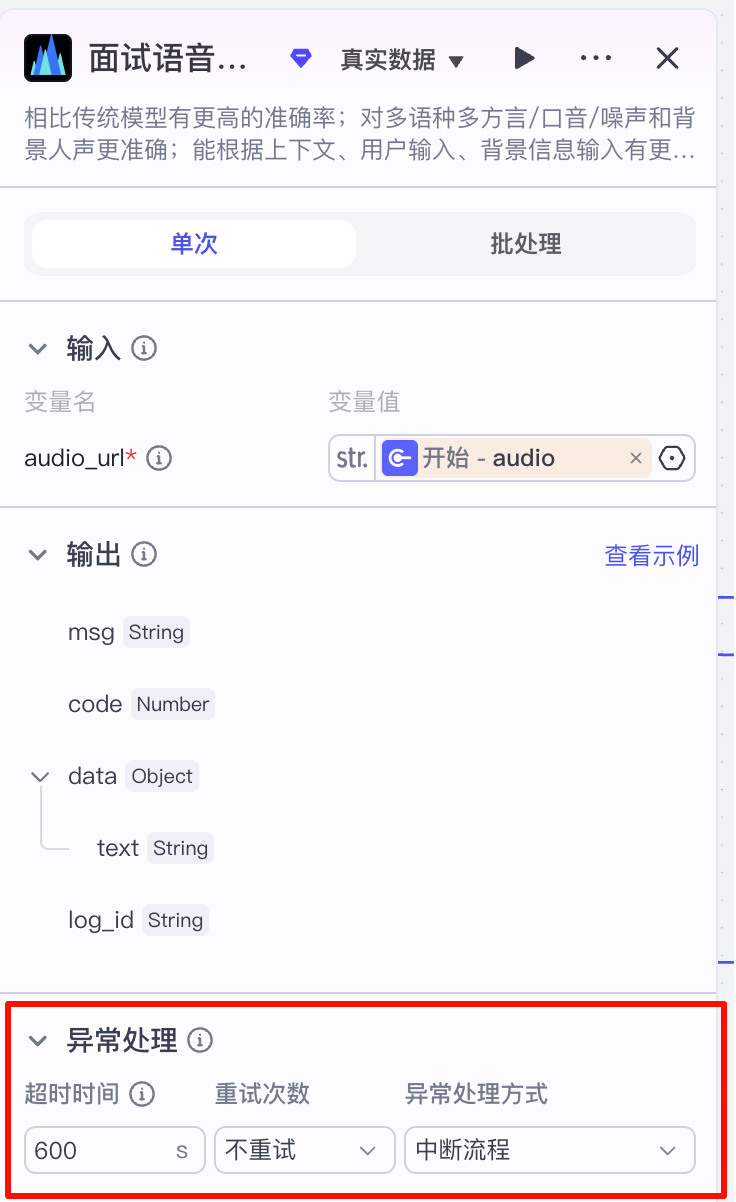This screenshot has width=736, height=1202.
Task: Collapse the 异常处理 section
Action: [38, 1041]
